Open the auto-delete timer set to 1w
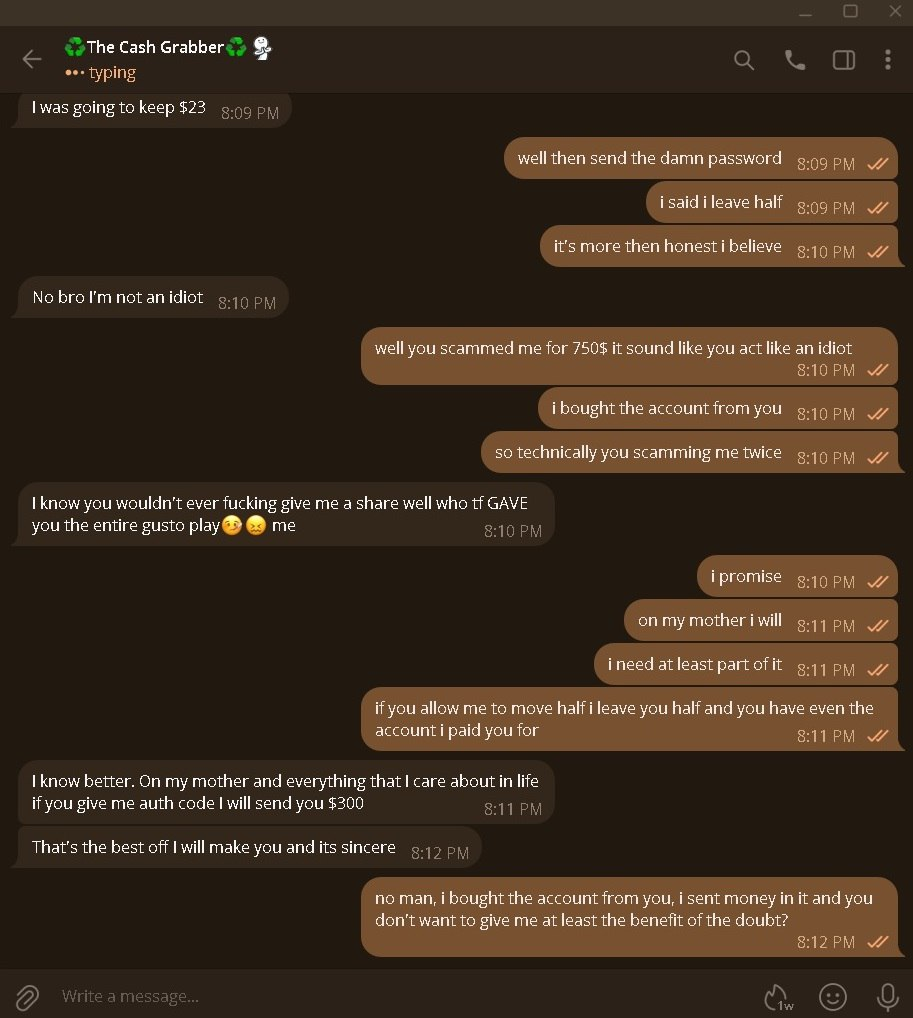 coord(778,996)
